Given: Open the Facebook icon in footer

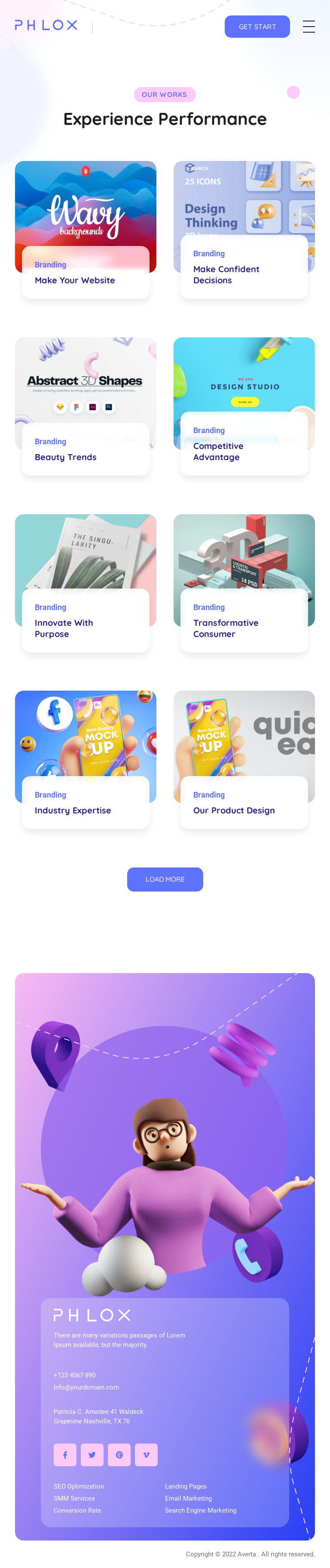Looking at the screenshot, I should (65, 1455).
